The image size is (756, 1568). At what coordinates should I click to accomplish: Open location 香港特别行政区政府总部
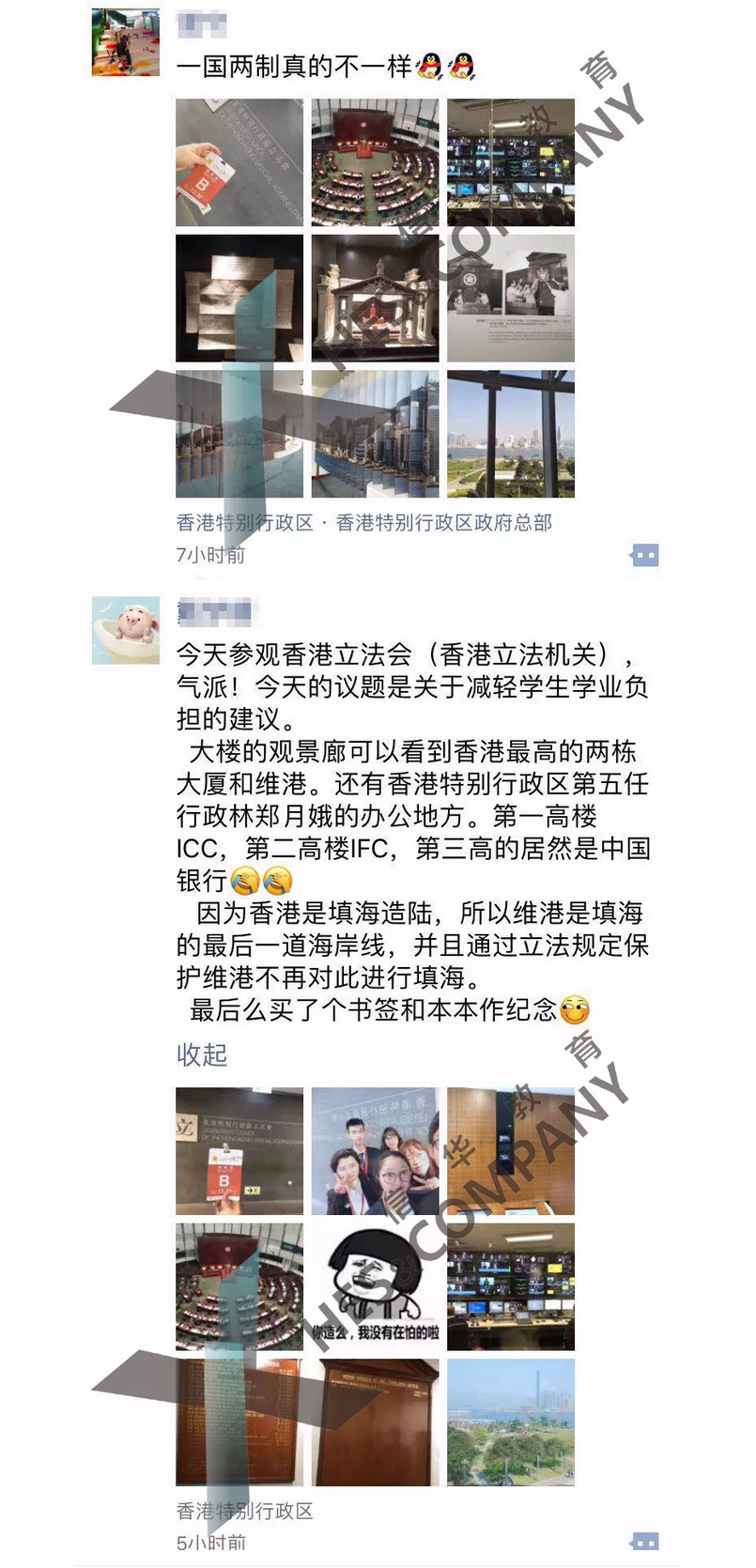click(443, 523)
